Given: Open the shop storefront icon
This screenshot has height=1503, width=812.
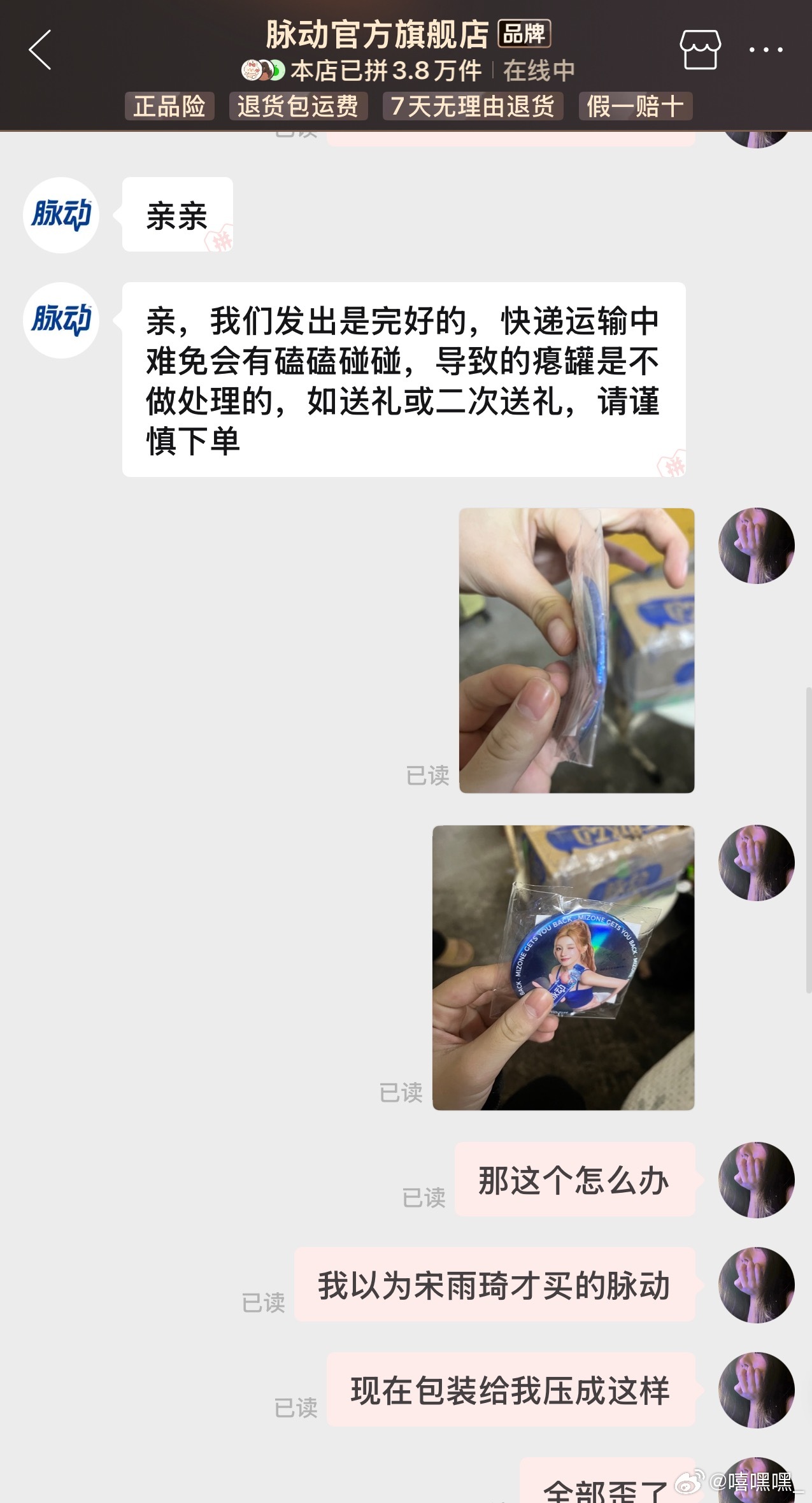Looking at the screenshot, I should tap(700, 51).
